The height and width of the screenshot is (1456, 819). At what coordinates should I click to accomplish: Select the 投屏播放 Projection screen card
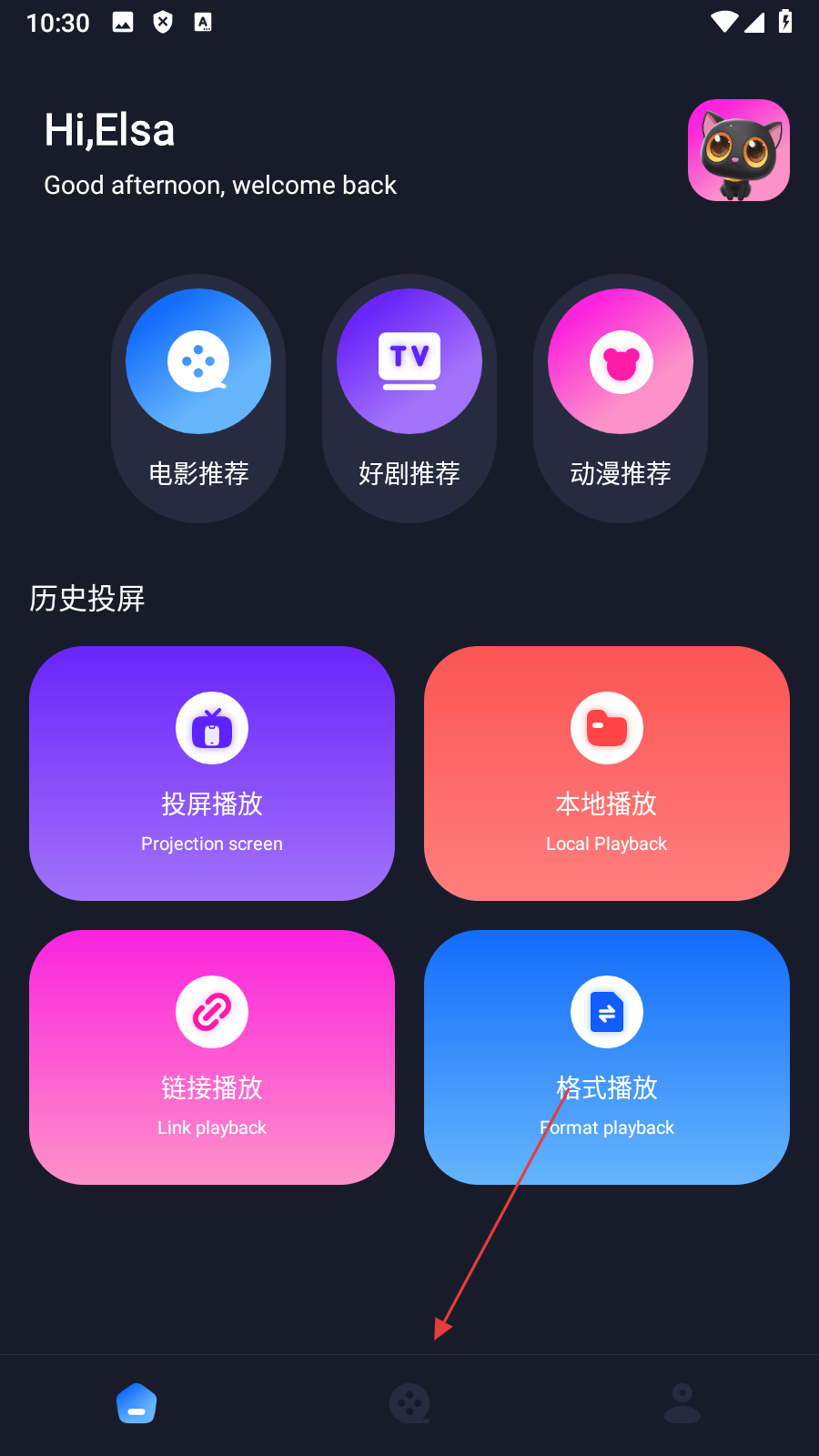pos(212,773)
